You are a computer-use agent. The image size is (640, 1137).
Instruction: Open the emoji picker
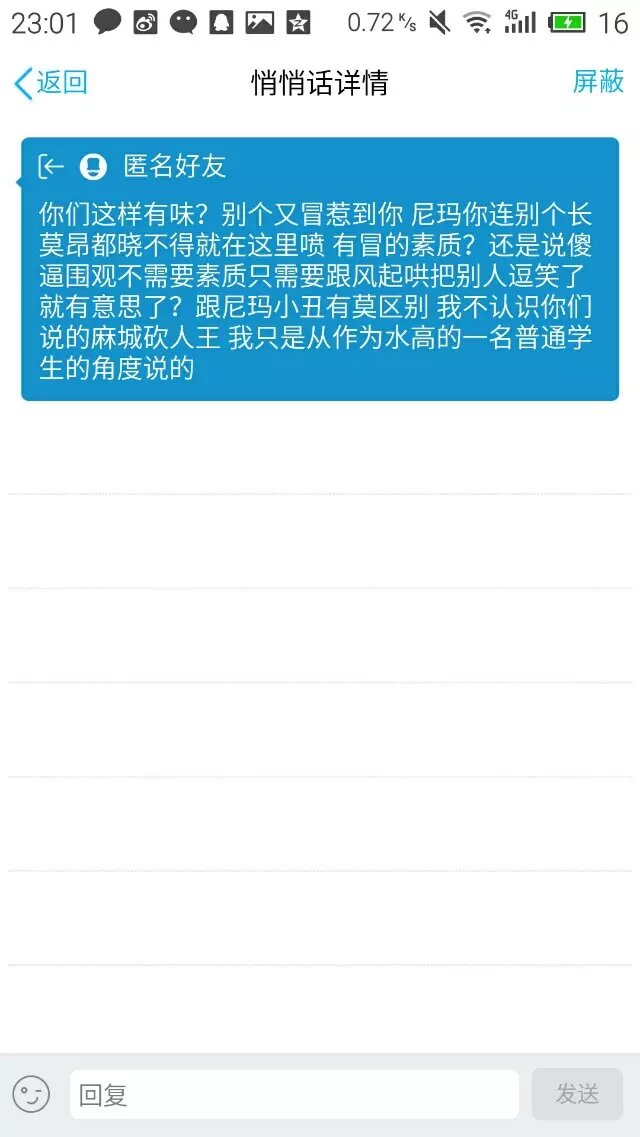[x=31, y=1094]
